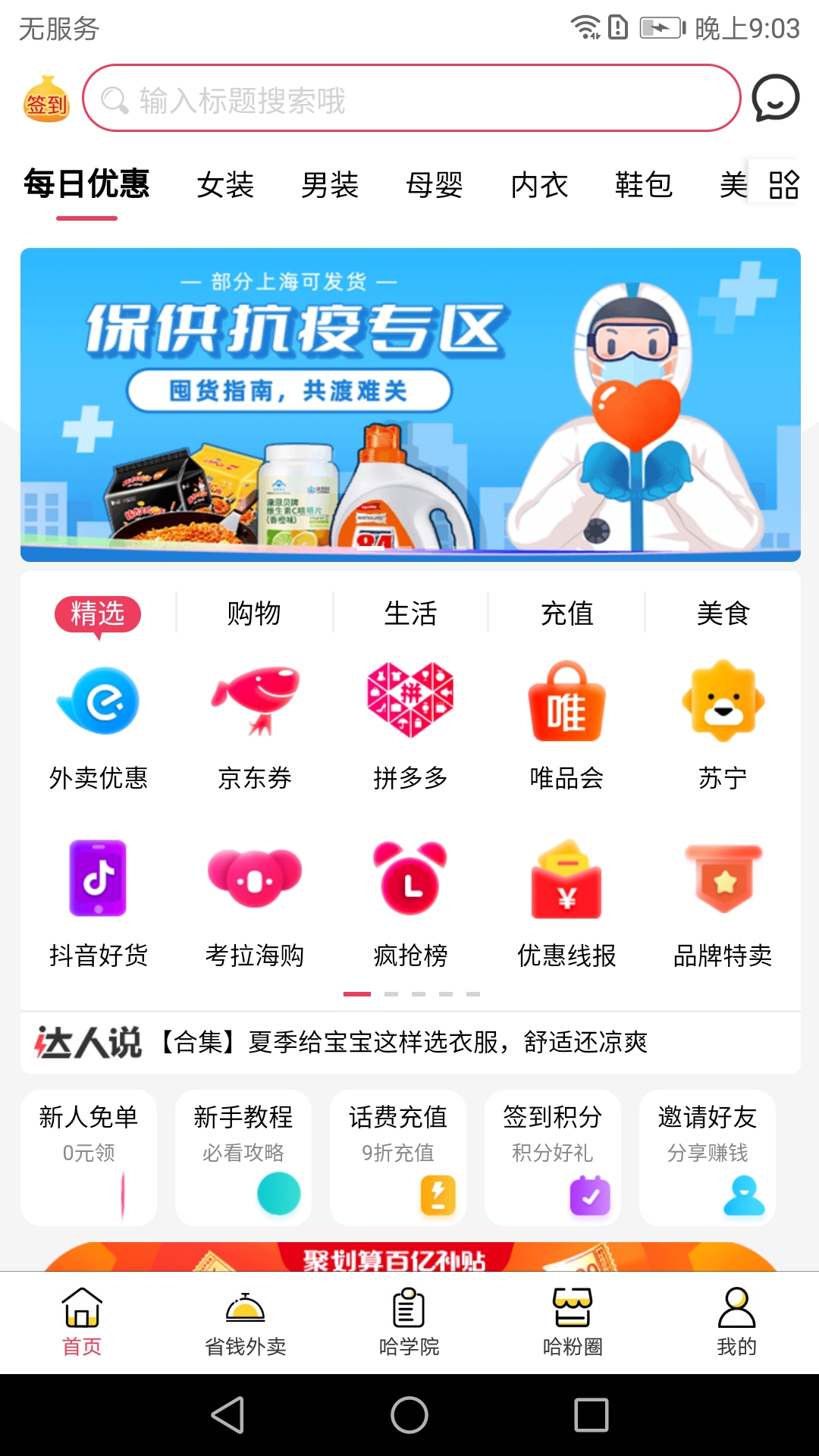
Task: Open the all-categories grid icon
Action: point(783,184)
